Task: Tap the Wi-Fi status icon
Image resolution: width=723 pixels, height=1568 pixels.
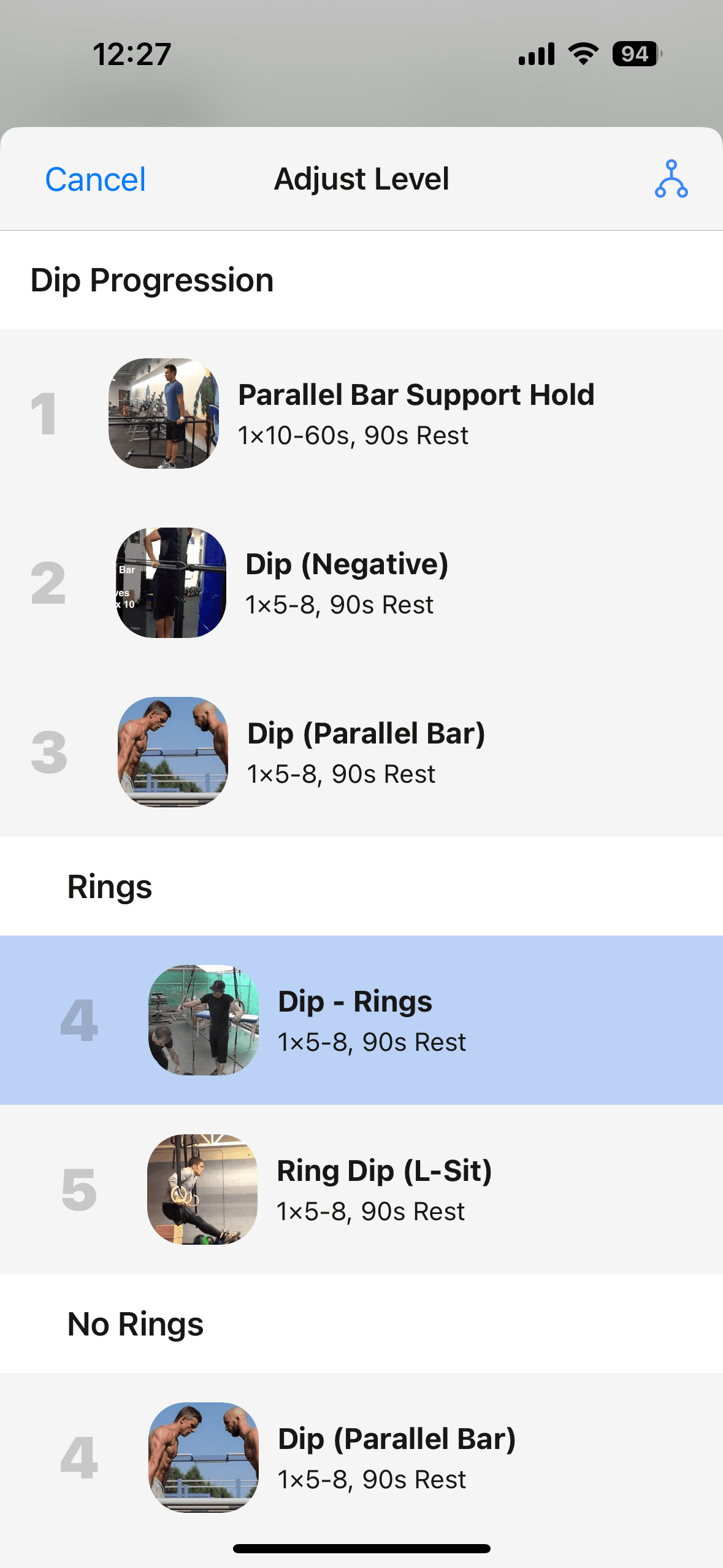Action: click(x=581, y=53)
